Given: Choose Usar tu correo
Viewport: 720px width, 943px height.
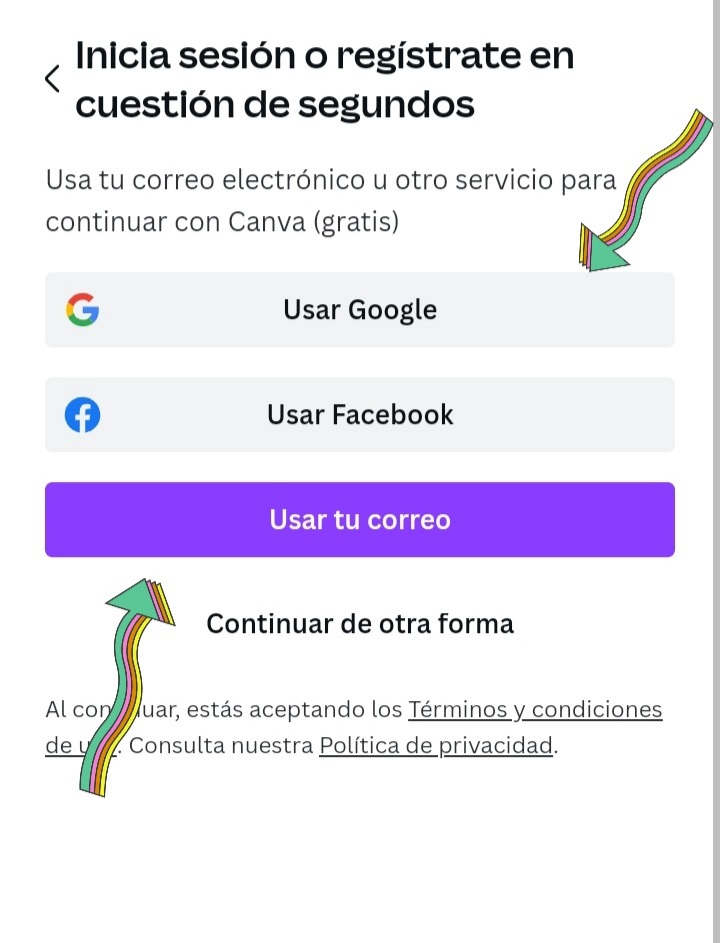Looking at the screenshot, I should pyautogui.click(x=360, y=520).
